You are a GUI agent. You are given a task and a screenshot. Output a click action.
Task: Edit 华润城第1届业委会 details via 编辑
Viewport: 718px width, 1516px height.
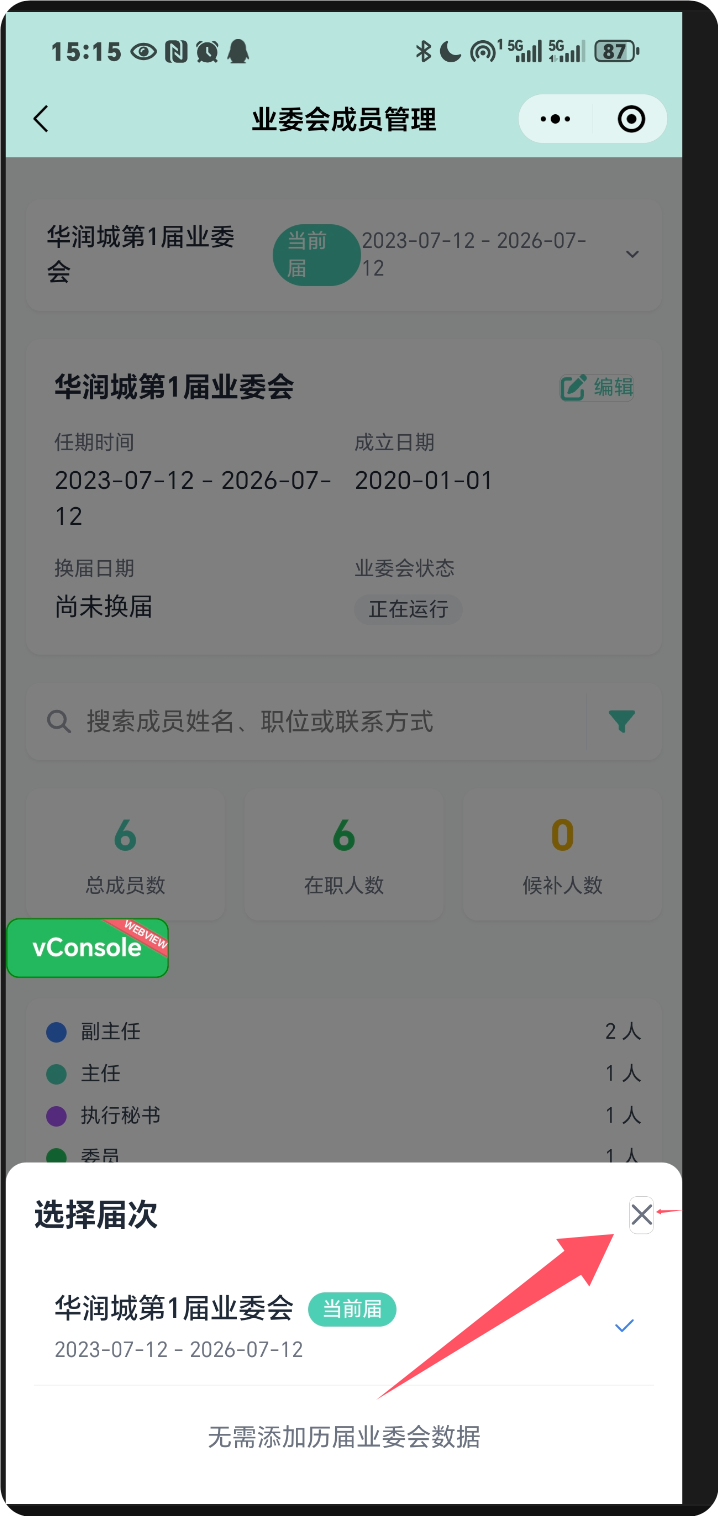(597, 387)
